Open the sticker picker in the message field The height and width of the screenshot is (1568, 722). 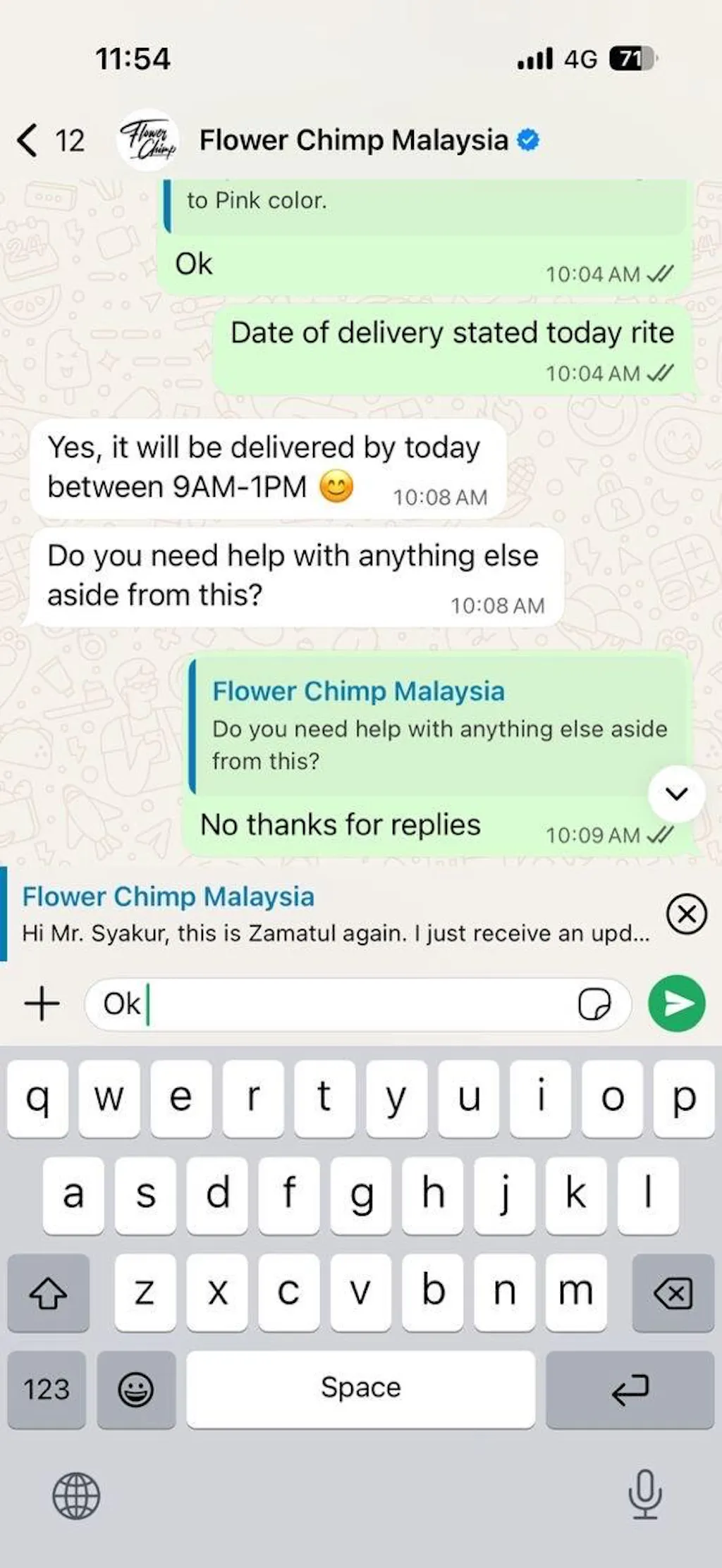pyautogui.click(x=594, y=1004)
